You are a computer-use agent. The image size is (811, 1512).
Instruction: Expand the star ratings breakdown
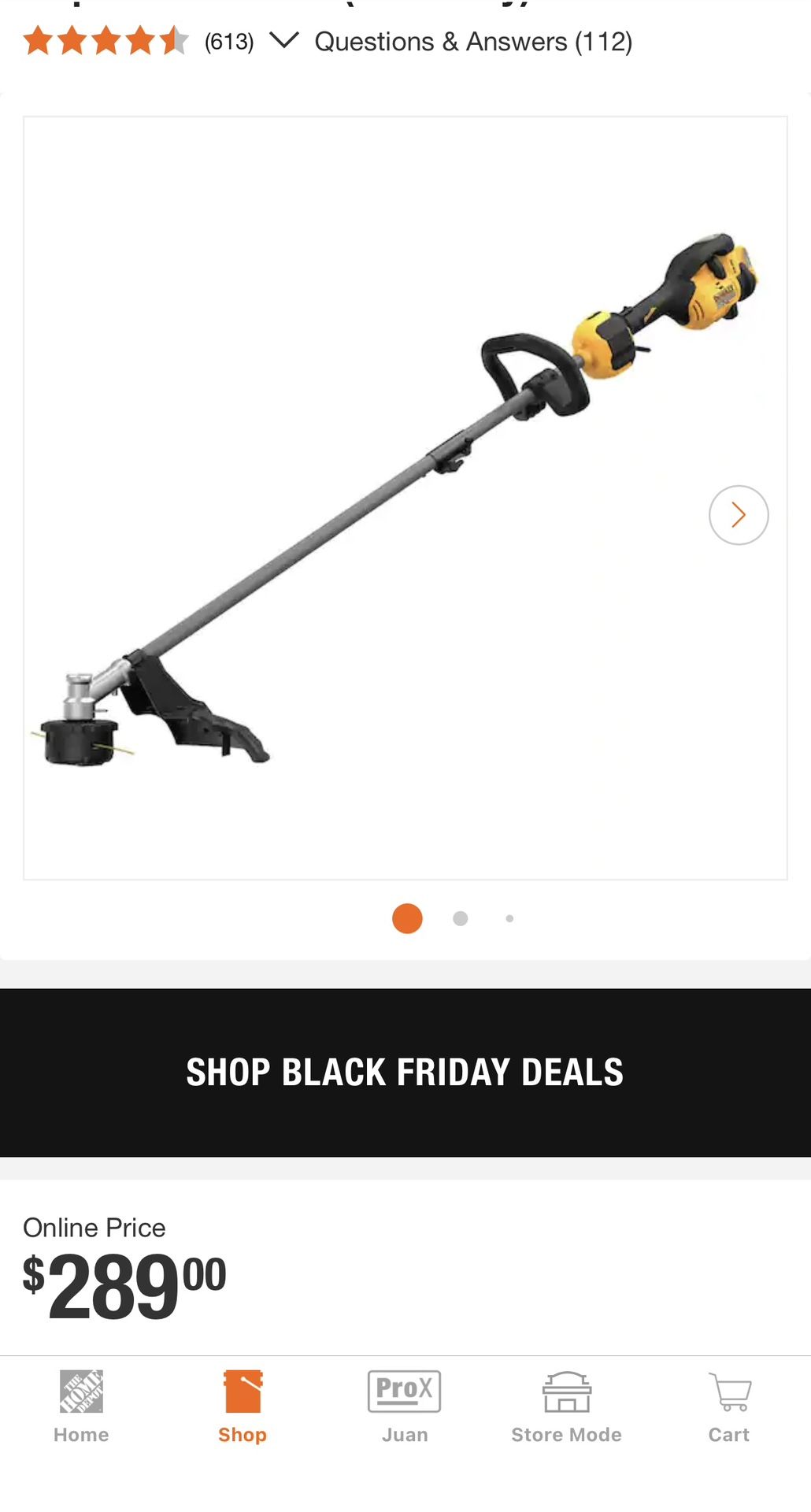(284, 40)
